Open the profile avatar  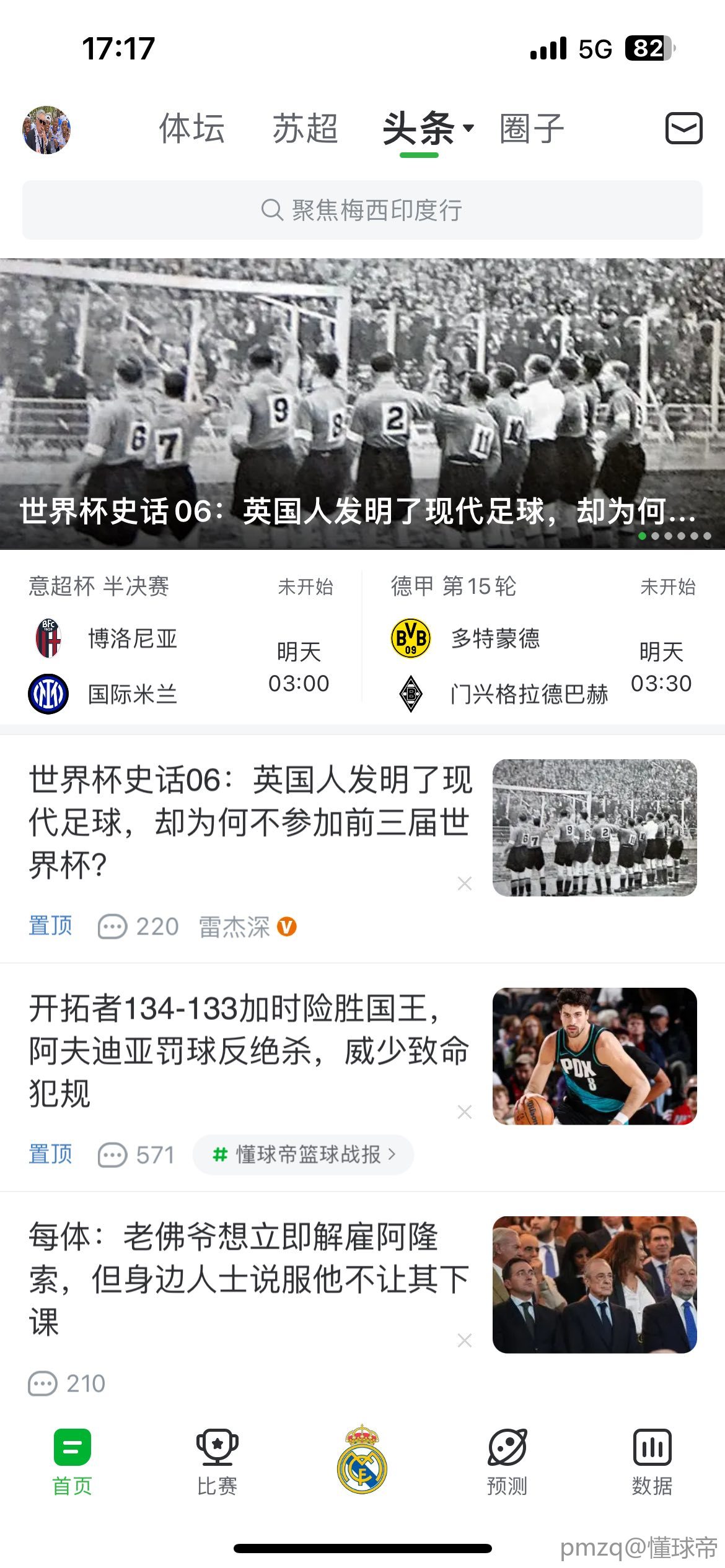click(x=46, y=130)
